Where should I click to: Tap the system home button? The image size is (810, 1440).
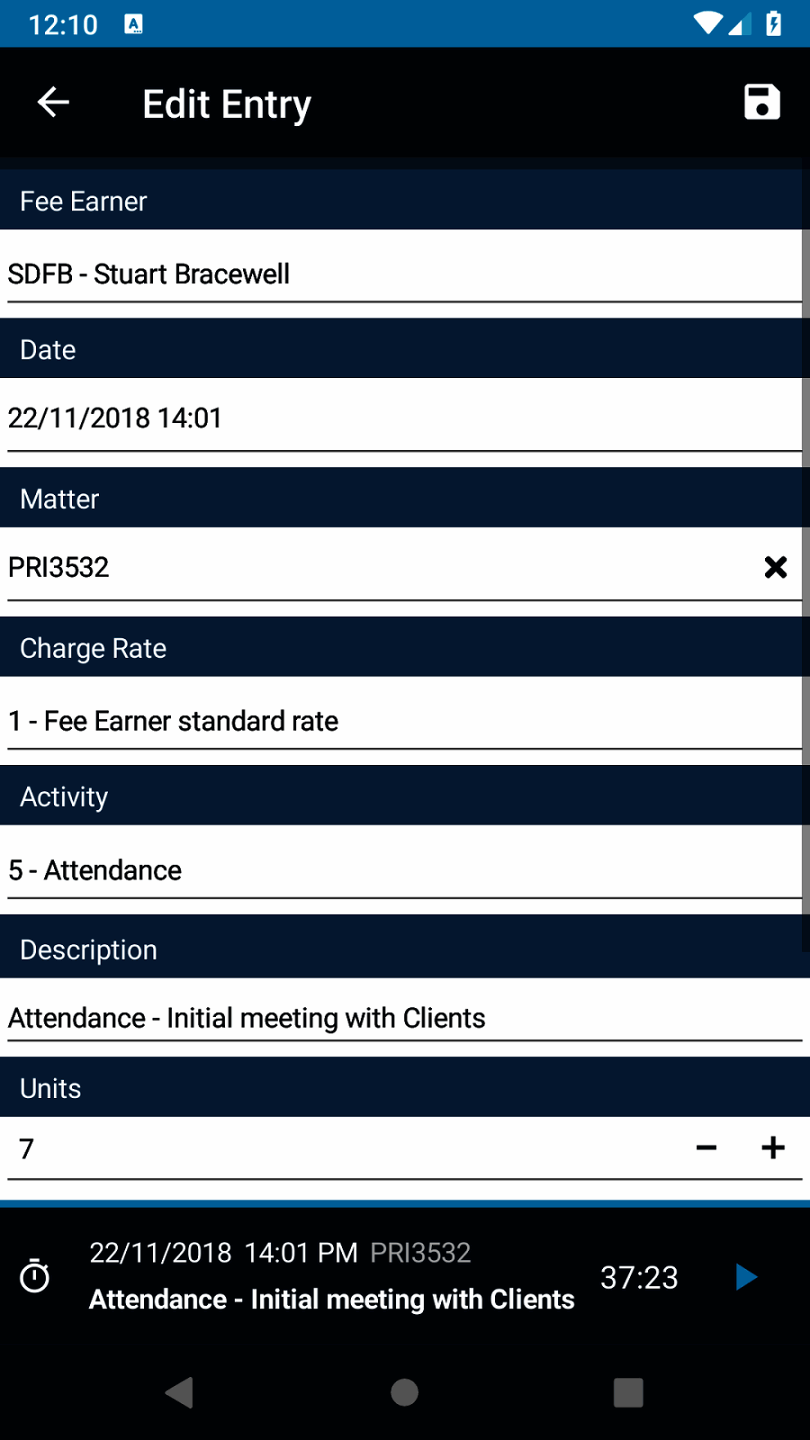[404, 1392]
